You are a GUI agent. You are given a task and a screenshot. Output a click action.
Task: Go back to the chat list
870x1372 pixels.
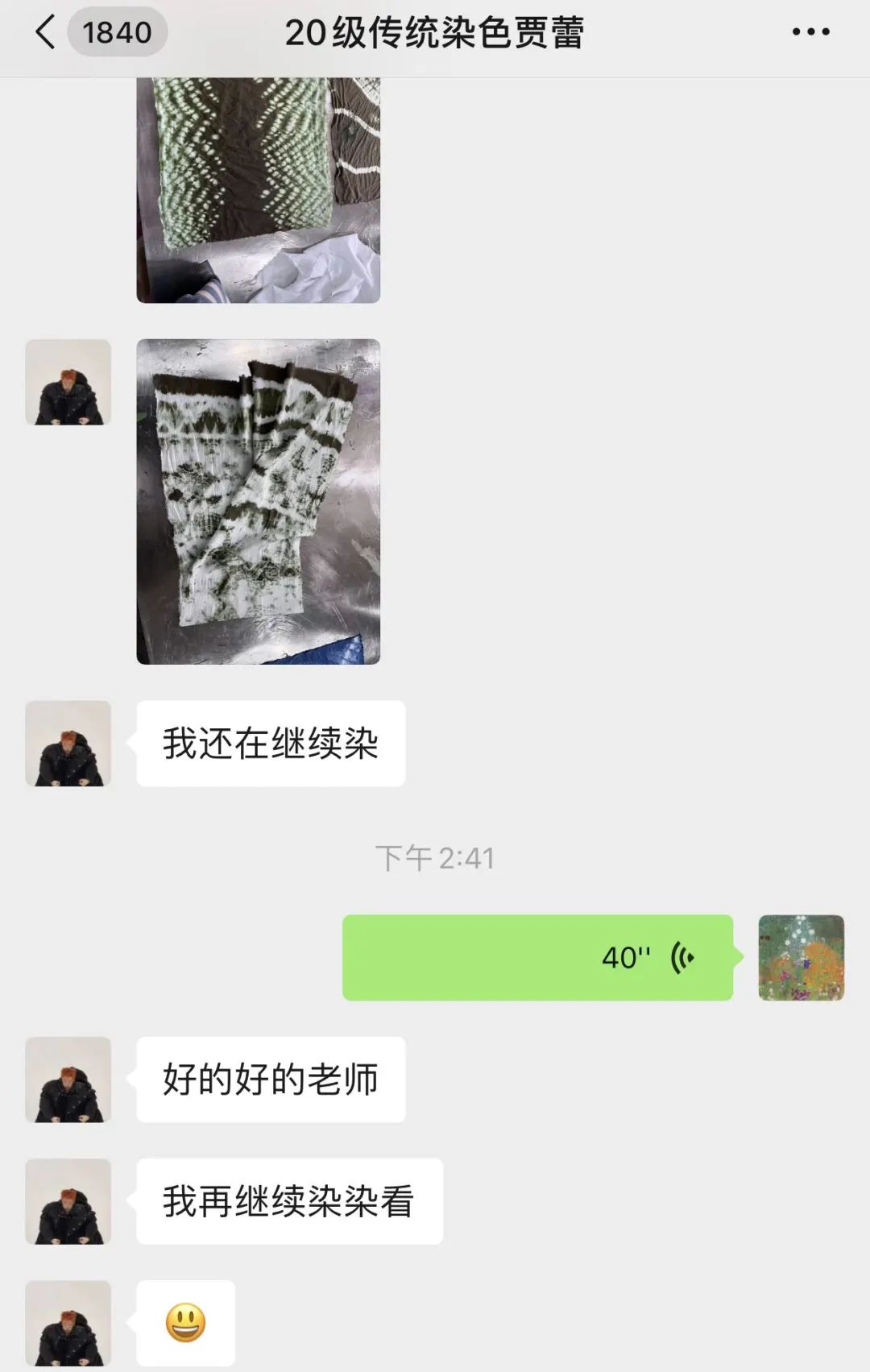tap(46, 33)
